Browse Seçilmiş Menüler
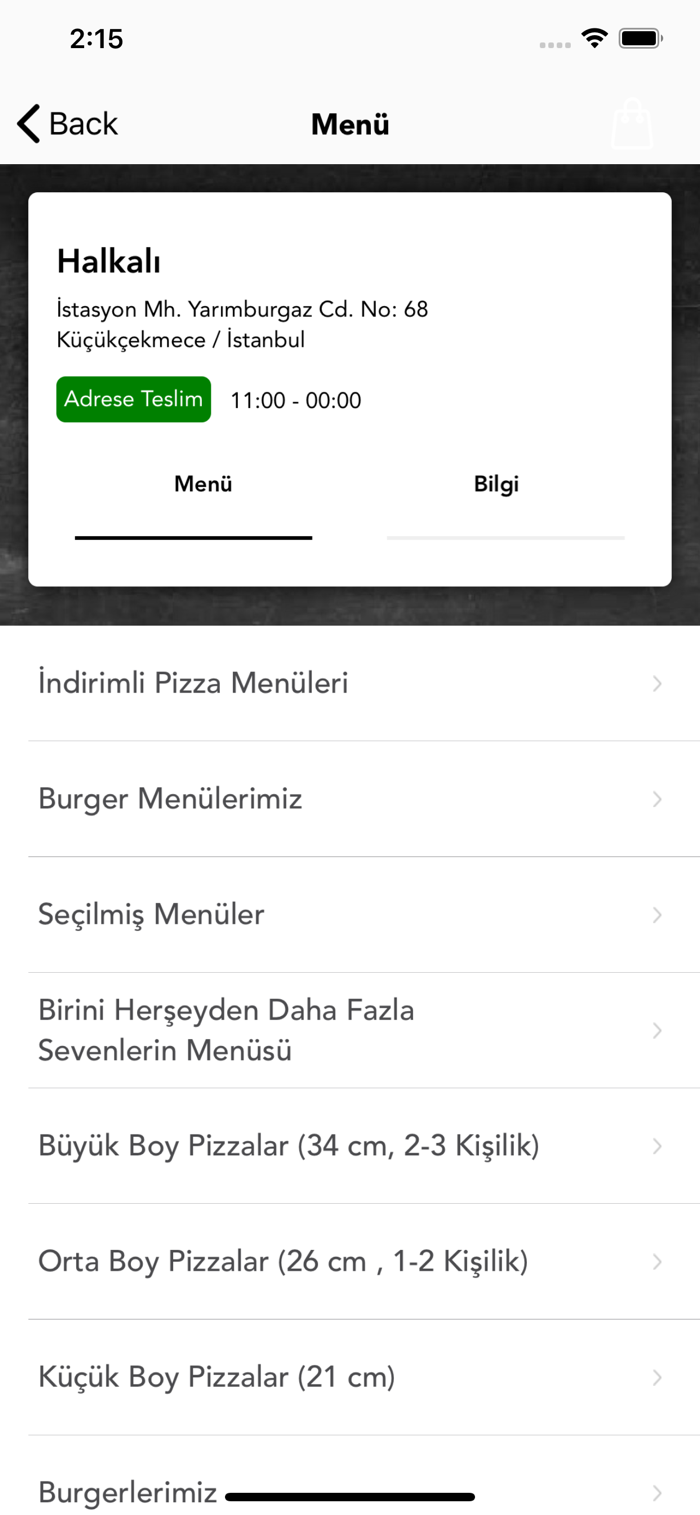Image resolution: width=700 pixels, height=1515 pixels. 350,915
